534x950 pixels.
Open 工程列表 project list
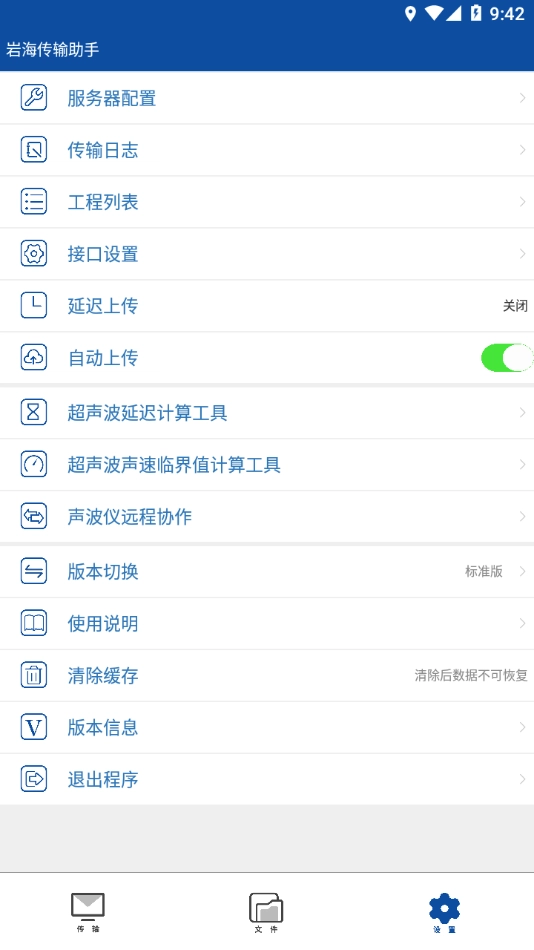tap(267, 202)
